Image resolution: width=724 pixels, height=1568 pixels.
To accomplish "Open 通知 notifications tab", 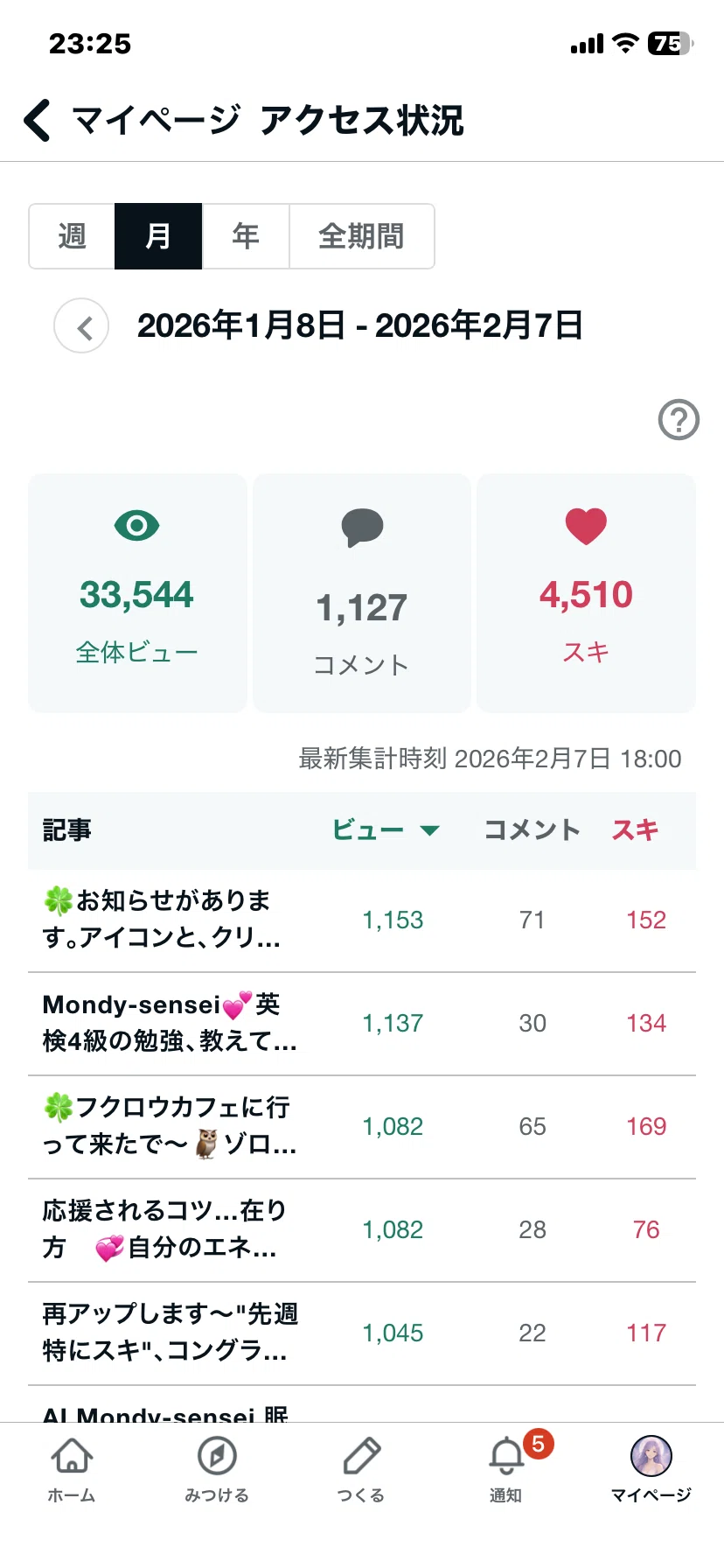I will [x=506, y=1470].
